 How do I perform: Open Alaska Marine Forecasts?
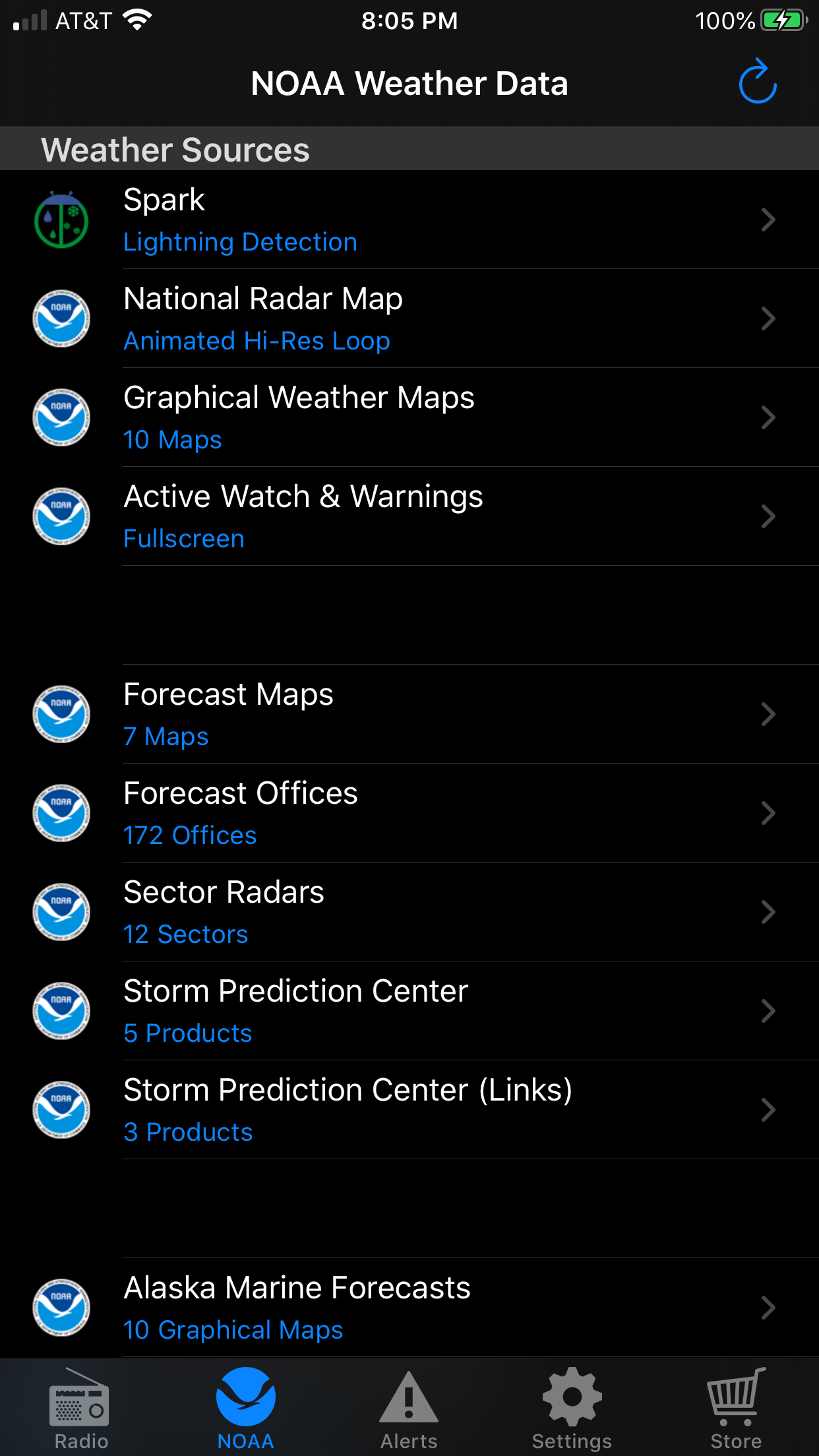coord(409,1308)
